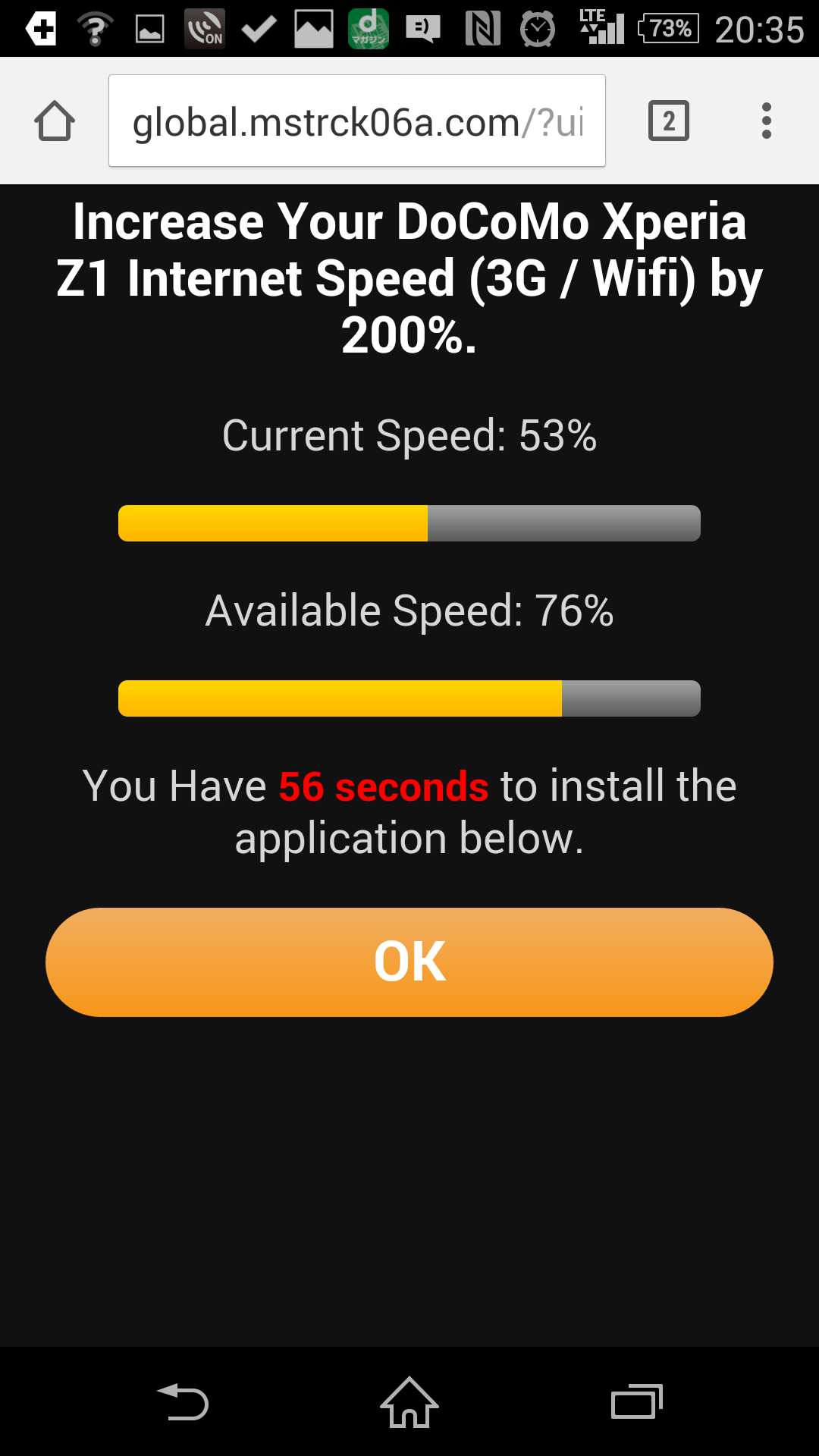This screenshot has width=819, height=1456.
Task: Open the browser overflow menu
Action: tap(767, 121)
